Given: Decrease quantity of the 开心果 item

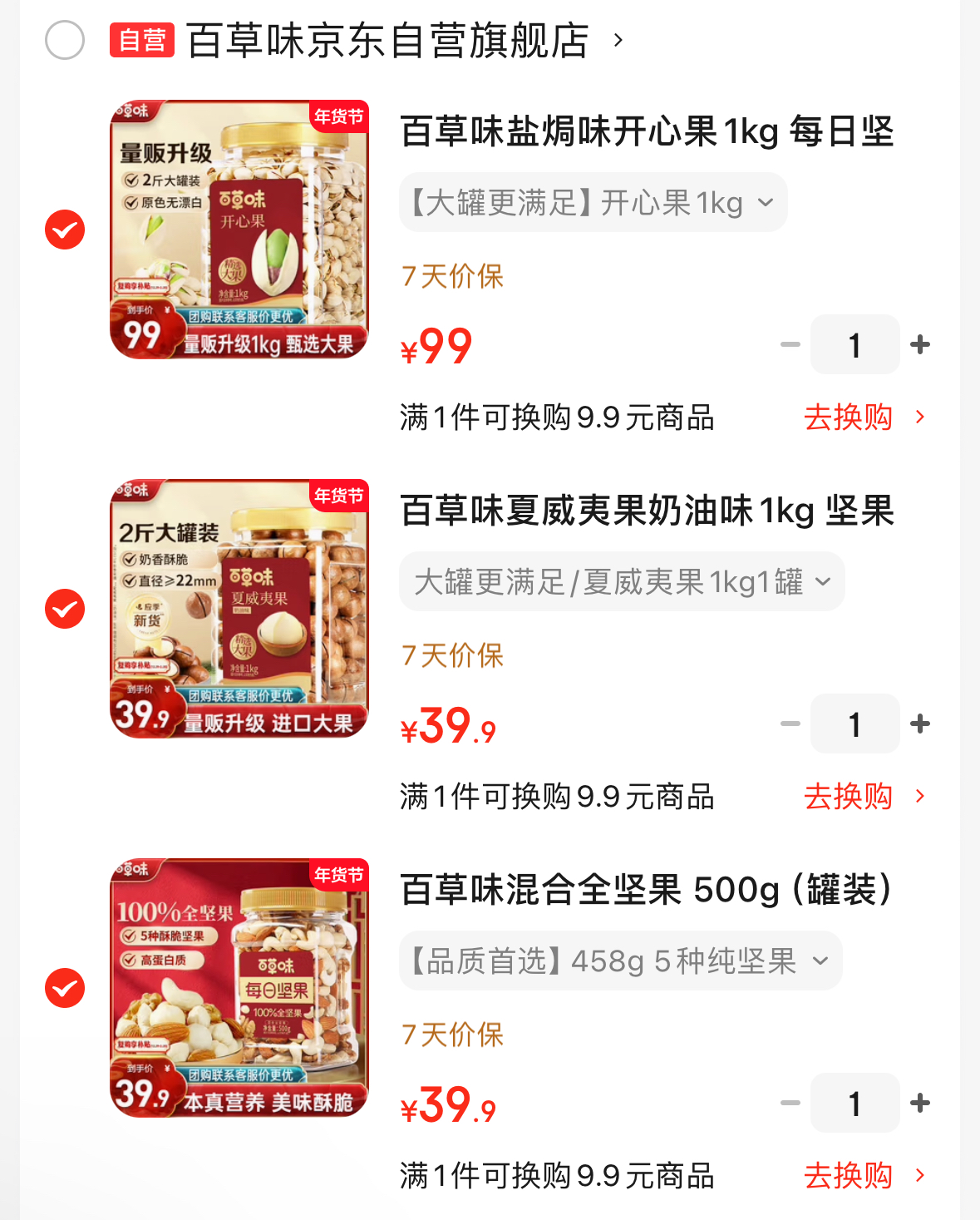Looking at the screenshot, I should (x=790, y=344).
